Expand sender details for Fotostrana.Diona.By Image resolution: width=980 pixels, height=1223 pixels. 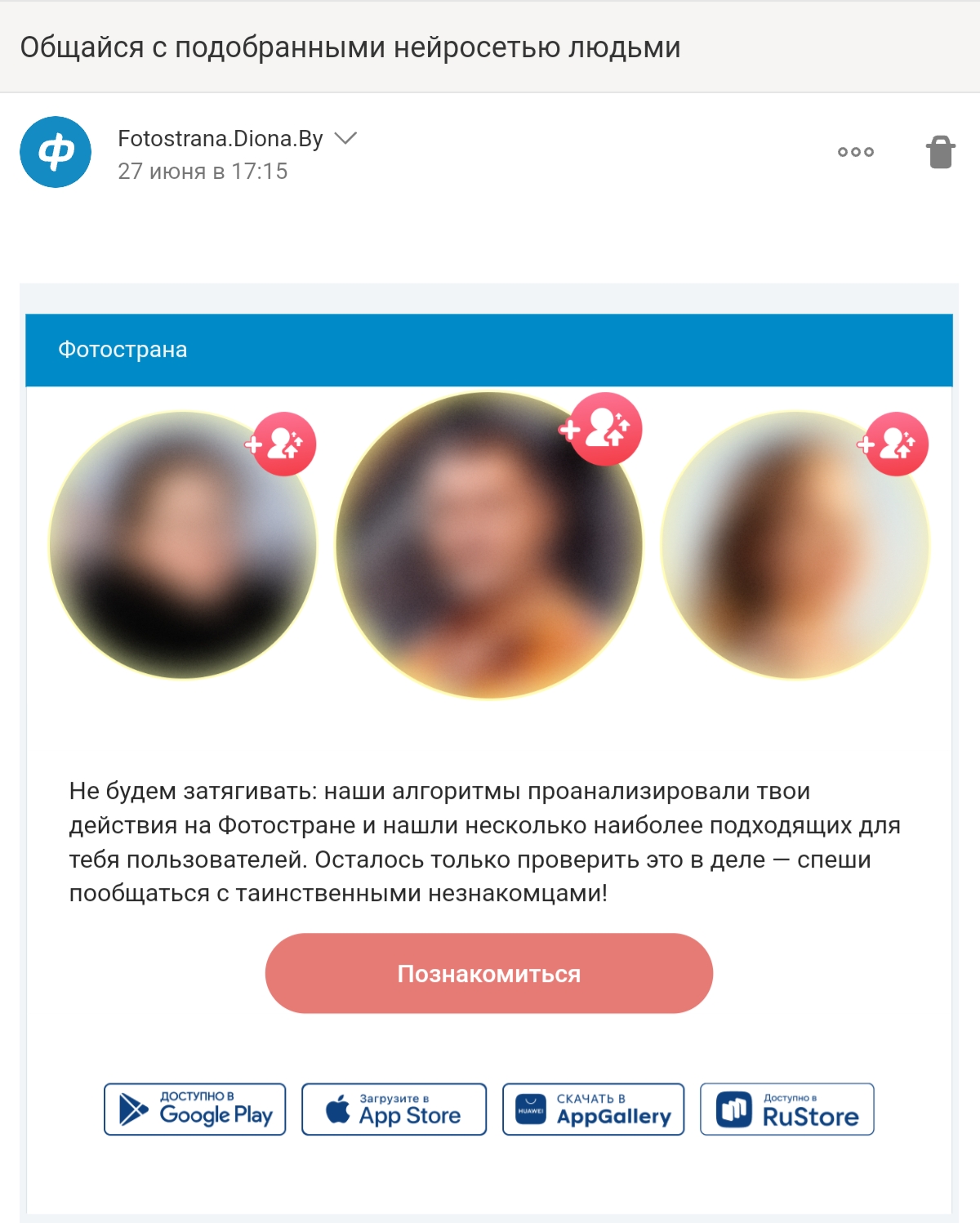click(x=346, y=138)
